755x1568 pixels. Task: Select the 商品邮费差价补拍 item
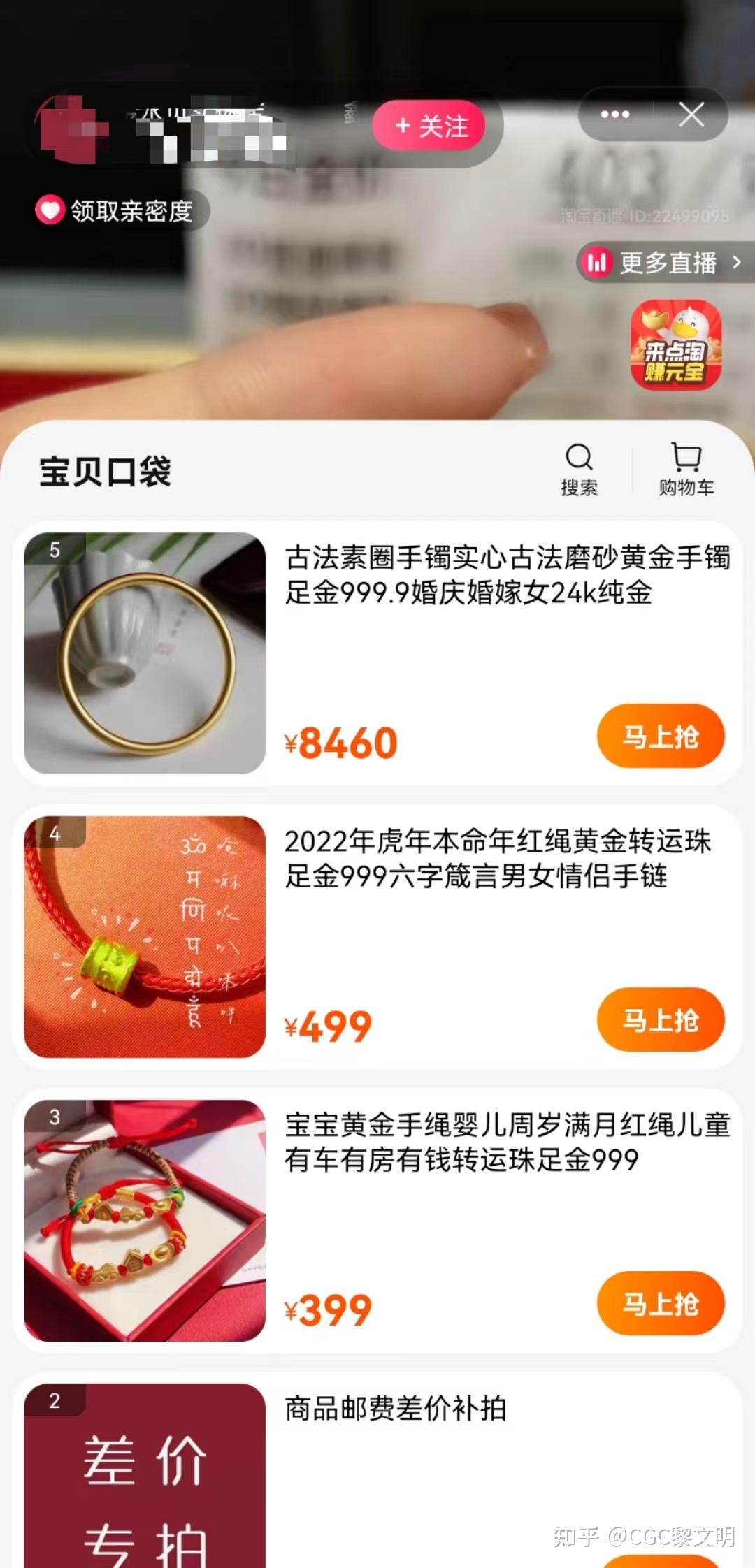tap(395, 1409)
